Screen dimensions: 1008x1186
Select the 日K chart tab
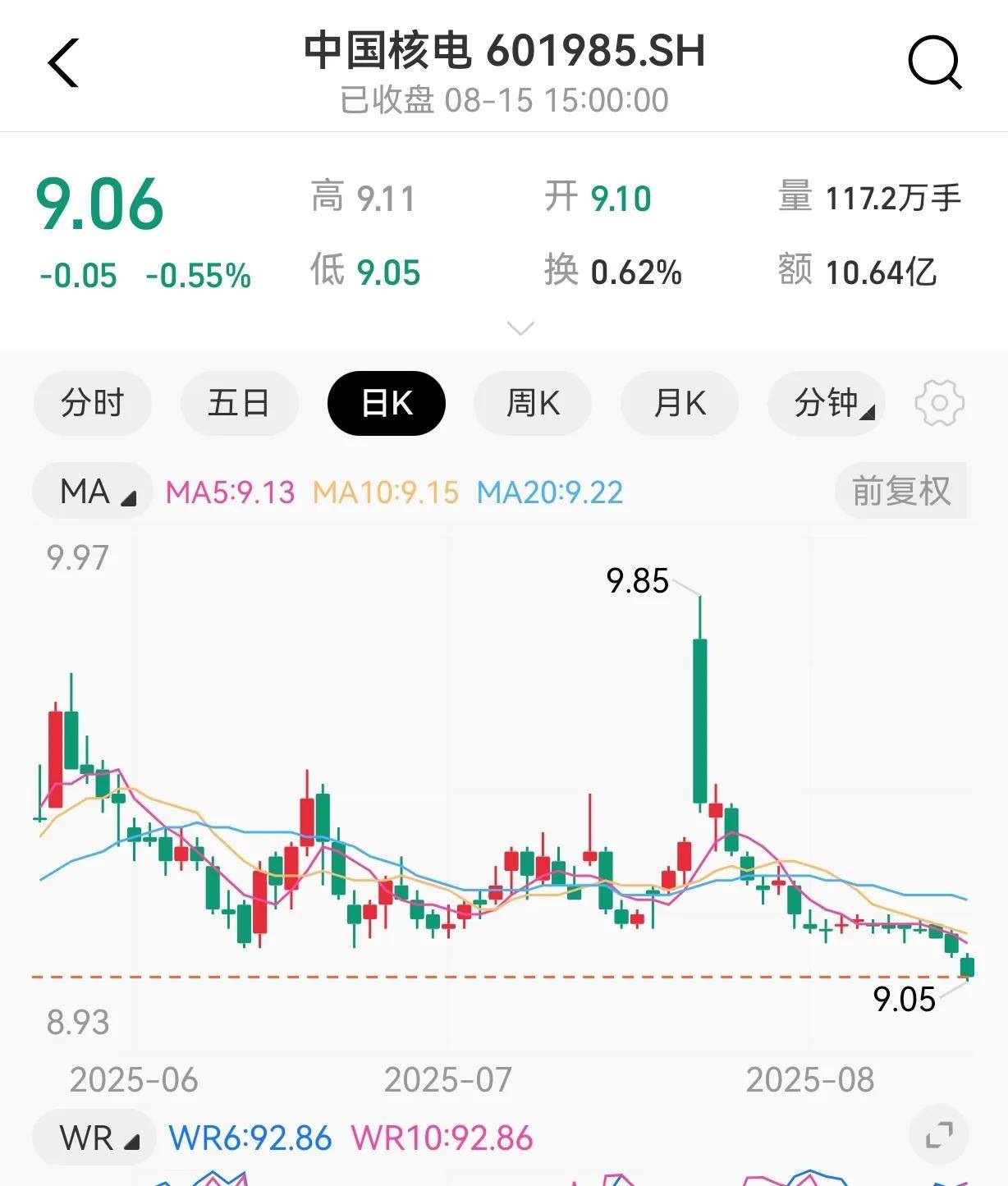[x=387, y=403]
